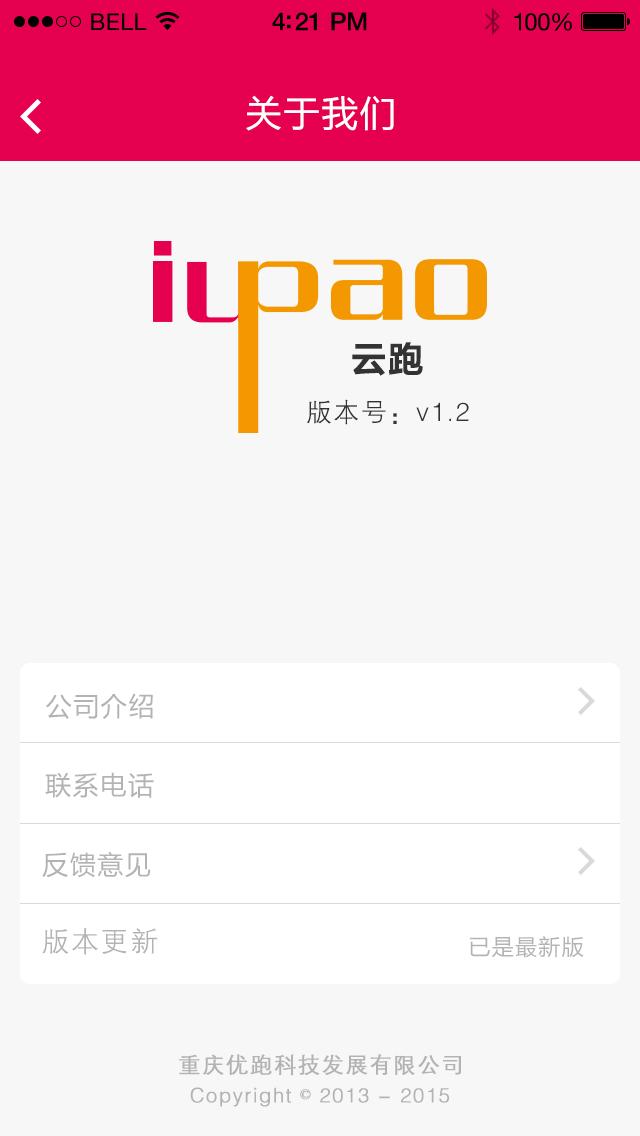Screen dimensions: 640x1136
Task: Go back from the 关于我们 page
Action: [32, 116]
